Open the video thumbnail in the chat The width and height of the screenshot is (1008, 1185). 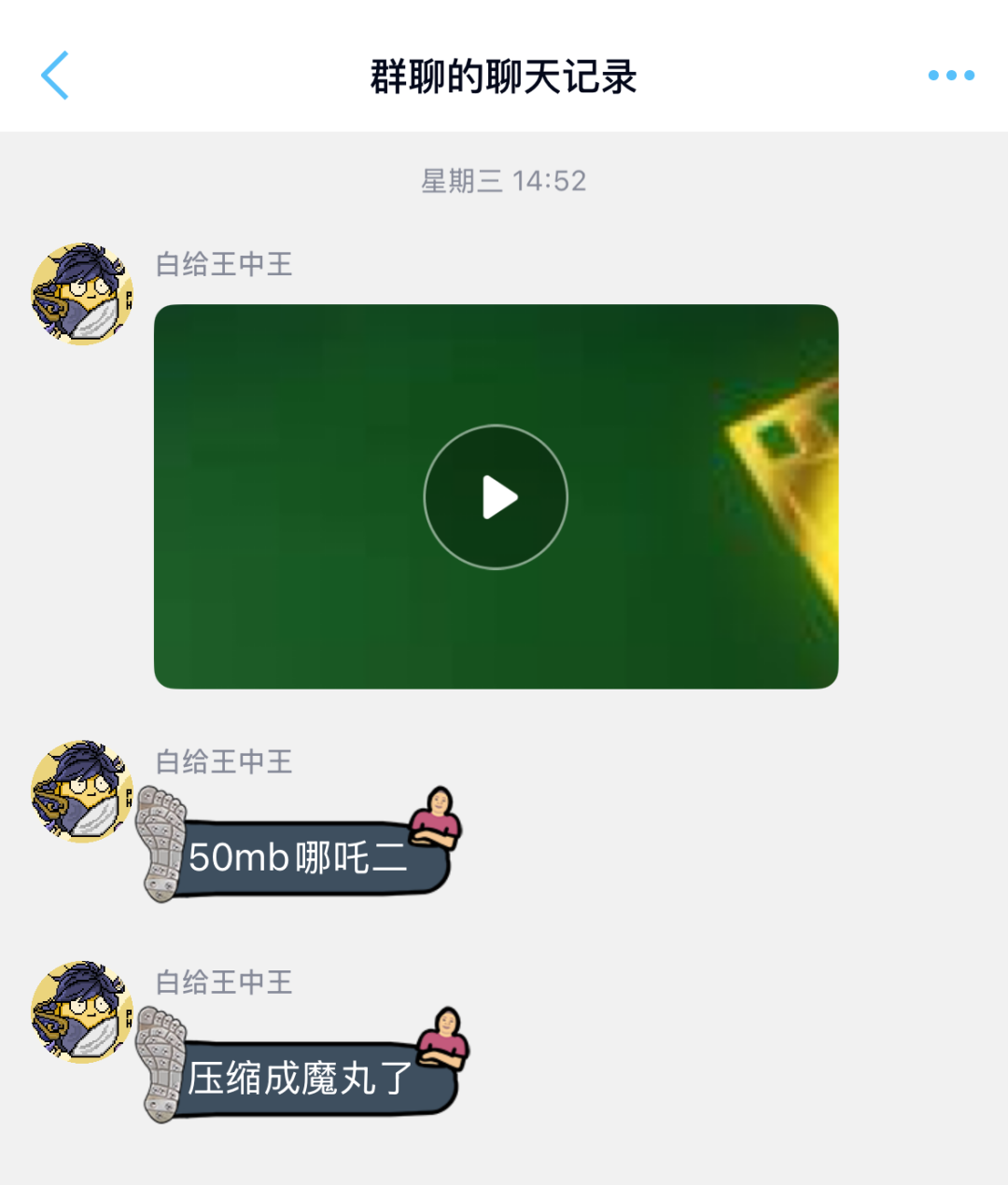497,497
